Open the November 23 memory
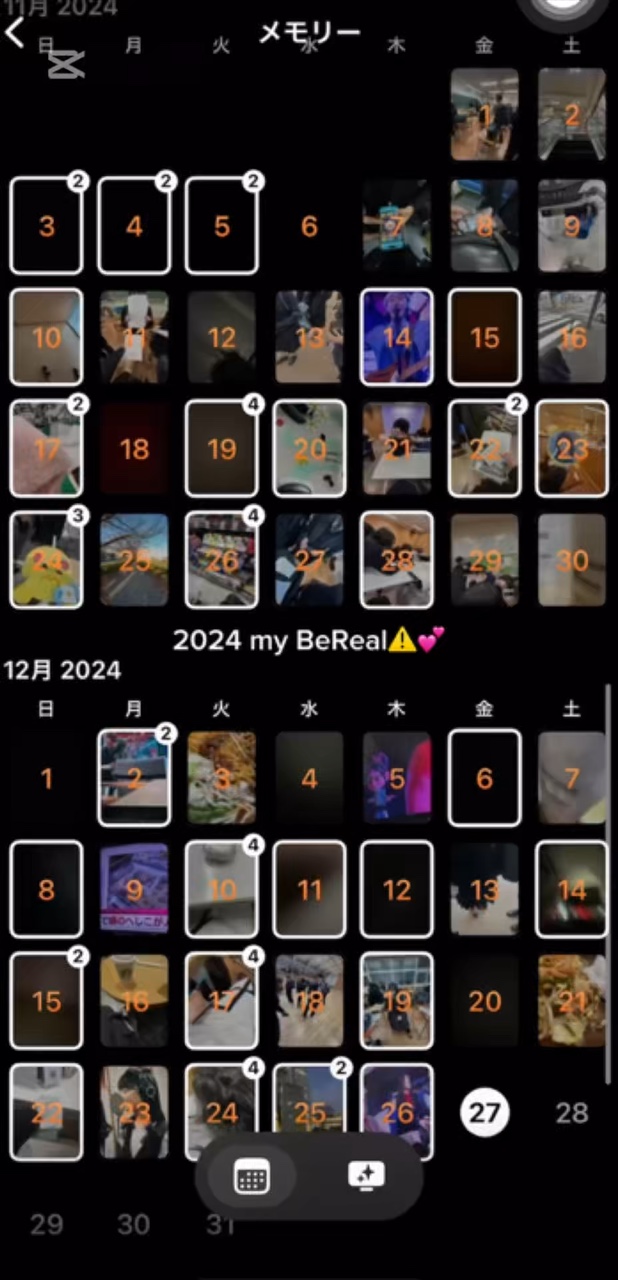Image resolution: width=618 pixels, height=1280 pixels. click(x=572, y=448)
